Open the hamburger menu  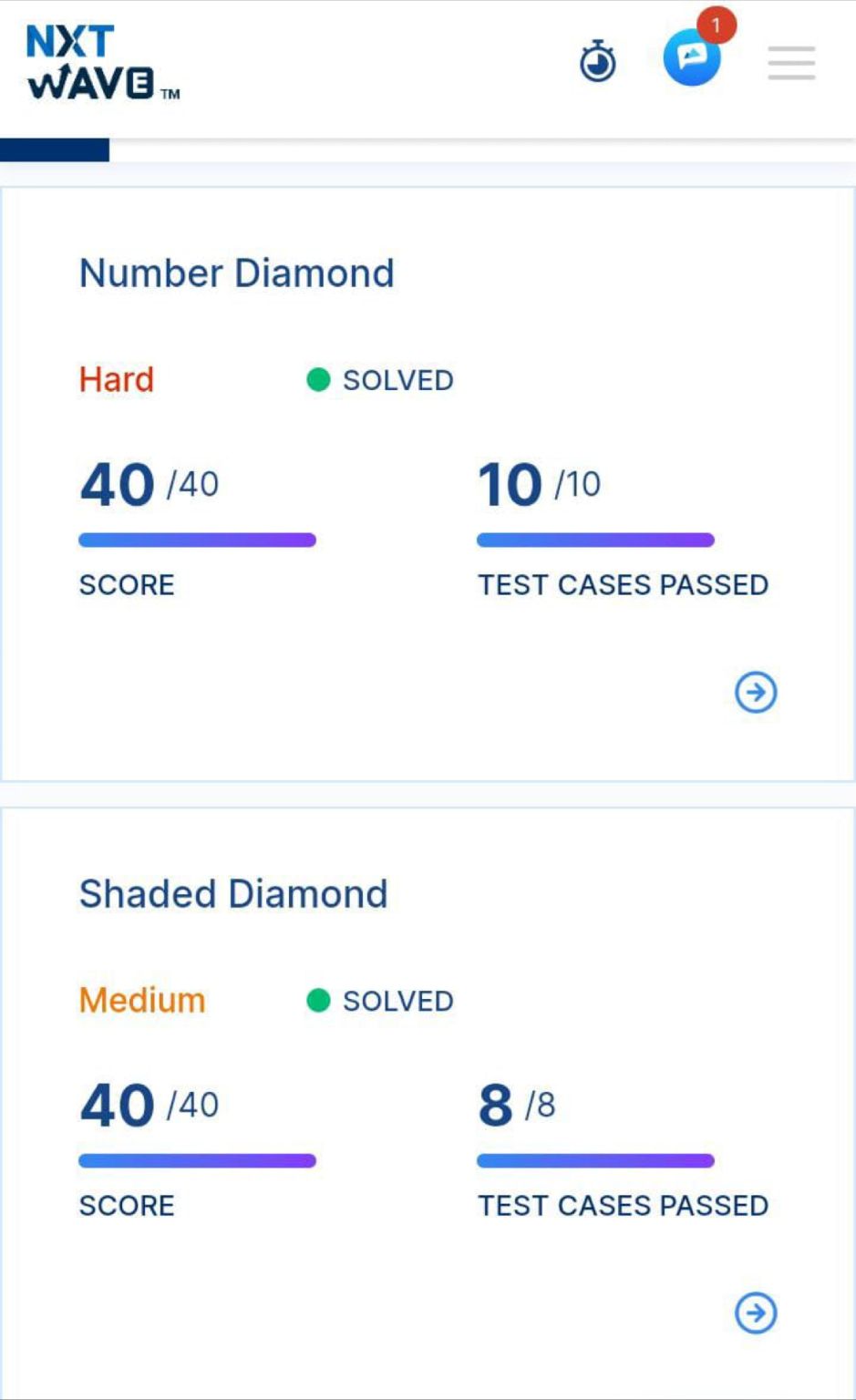tap(790, 63)
